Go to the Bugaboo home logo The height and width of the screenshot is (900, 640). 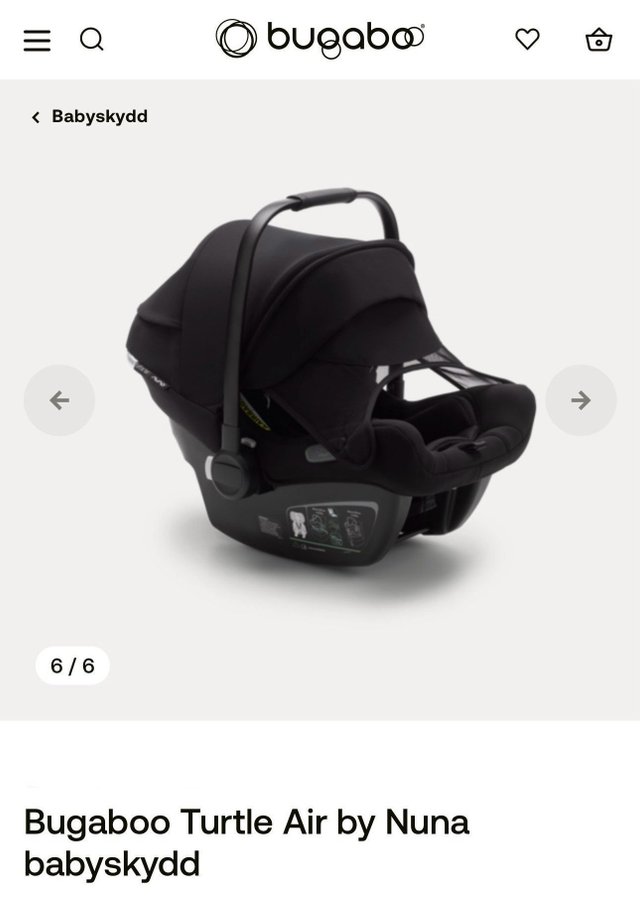click(x=320, y=39)
